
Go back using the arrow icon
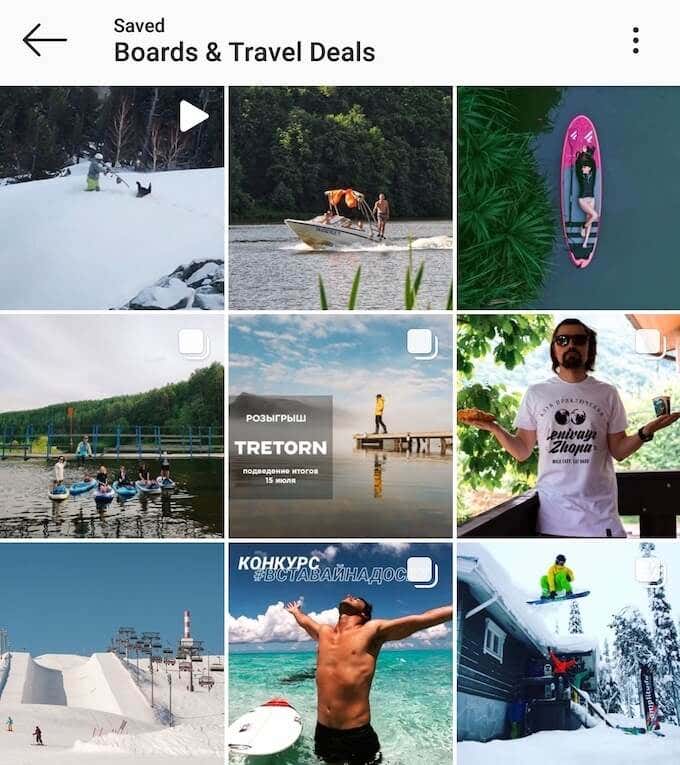[x=44, y=40]
